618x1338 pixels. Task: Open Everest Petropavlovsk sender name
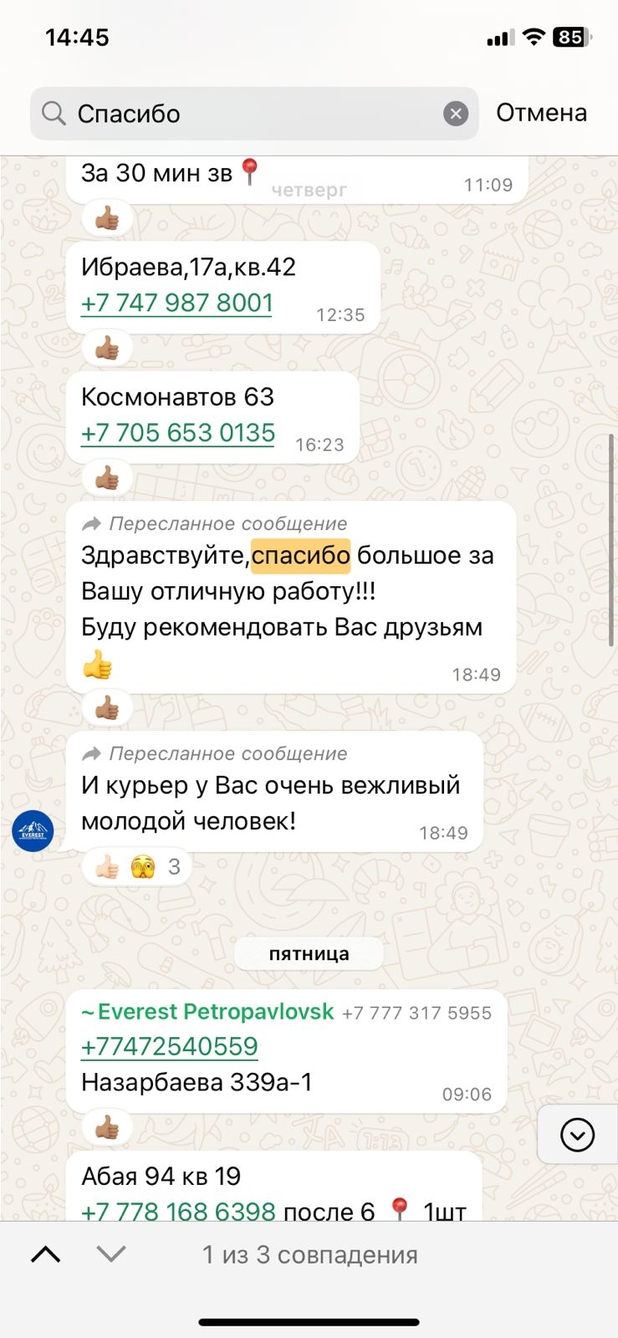coord(207,1012)
